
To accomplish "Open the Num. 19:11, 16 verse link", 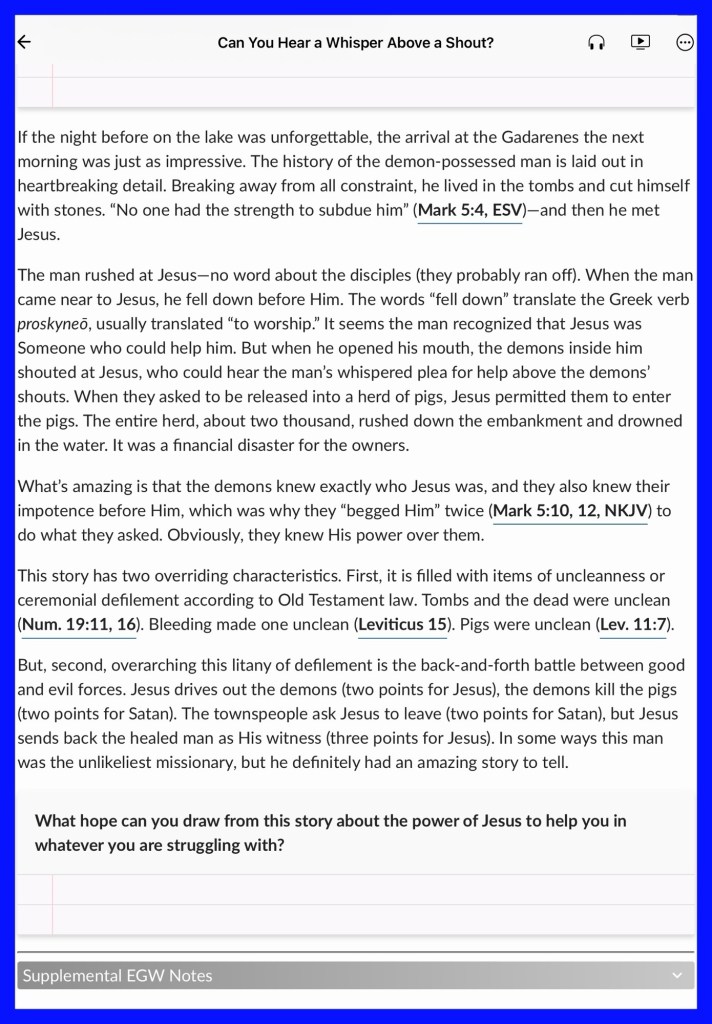I will coord(78,624).
